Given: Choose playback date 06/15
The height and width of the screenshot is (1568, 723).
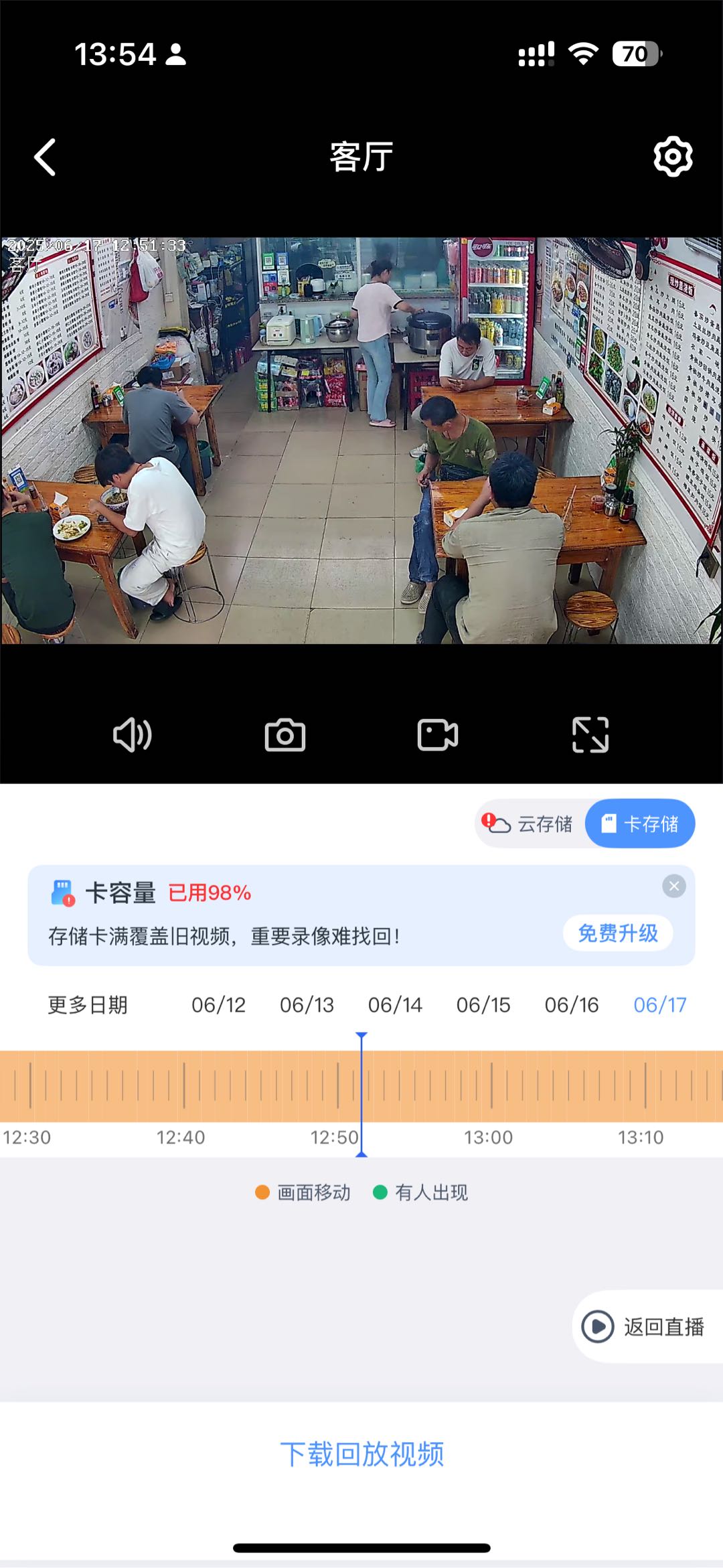Looking at the screenshot, I should tap(483, 1005).
